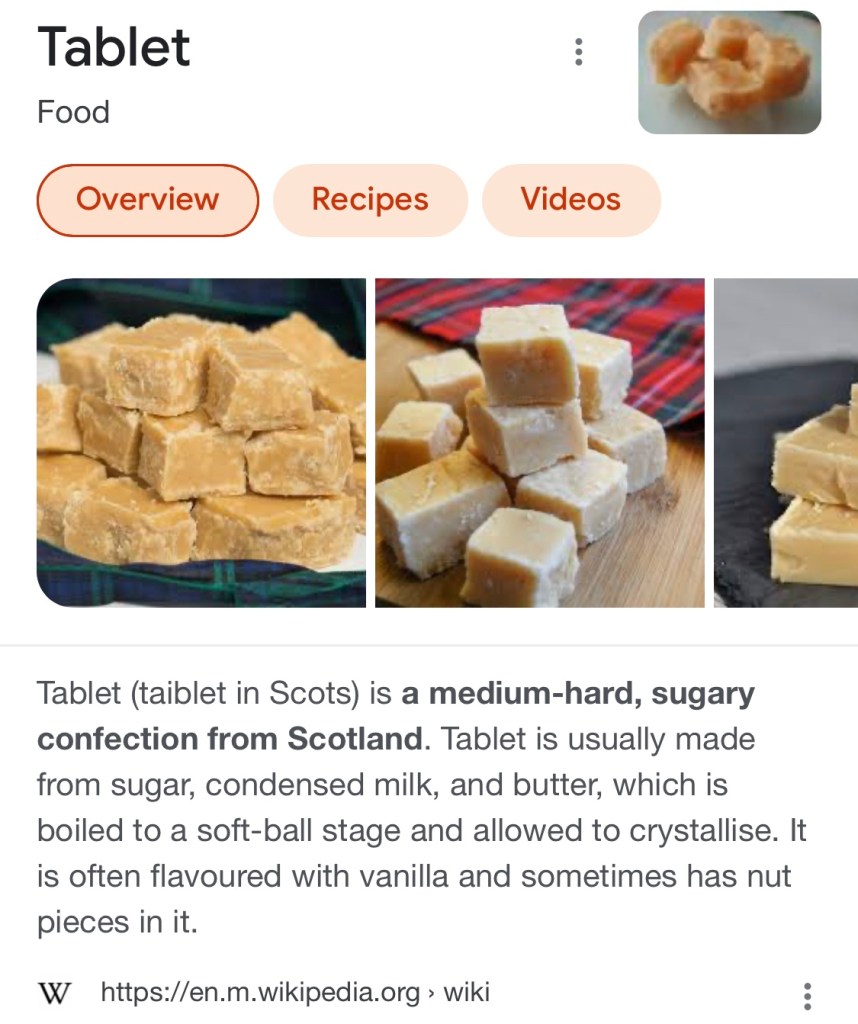858x1024 pixels.
Task: Open the tablet photo on the slate board
Action: click(786, 442)
